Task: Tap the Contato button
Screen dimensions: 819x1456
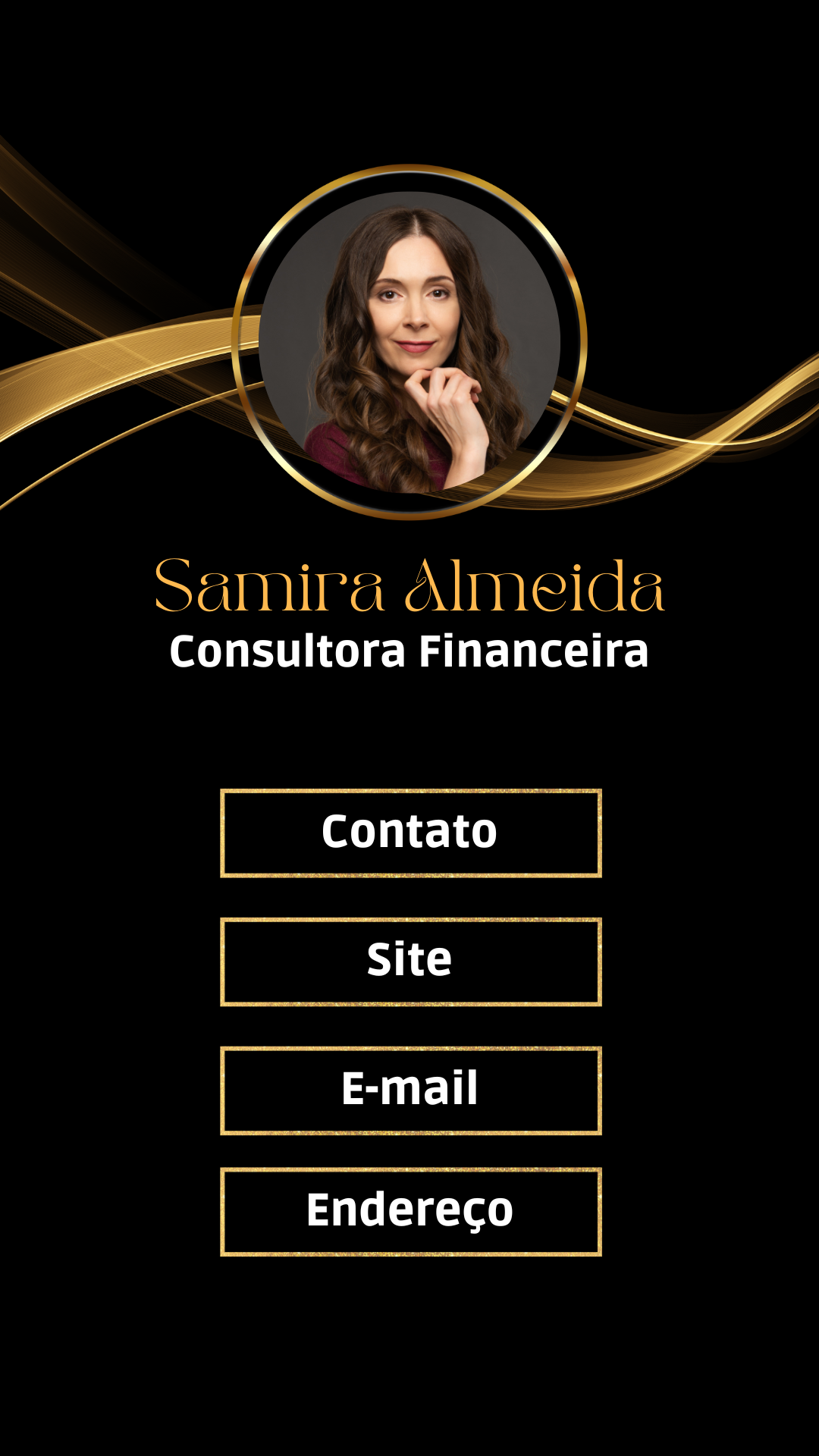Action: tap(410, 833)
